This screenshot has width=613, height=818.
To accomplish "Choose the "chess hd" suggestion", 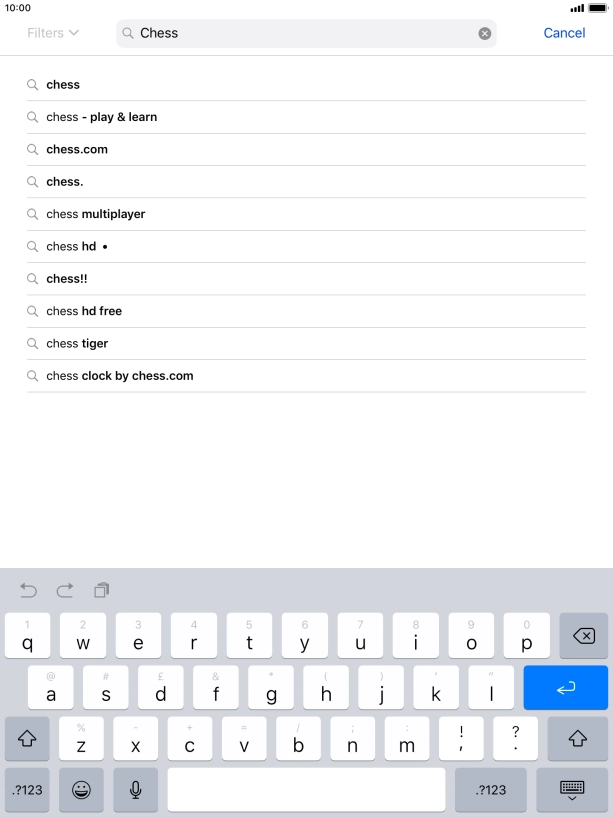I will [x=71, y=246].
